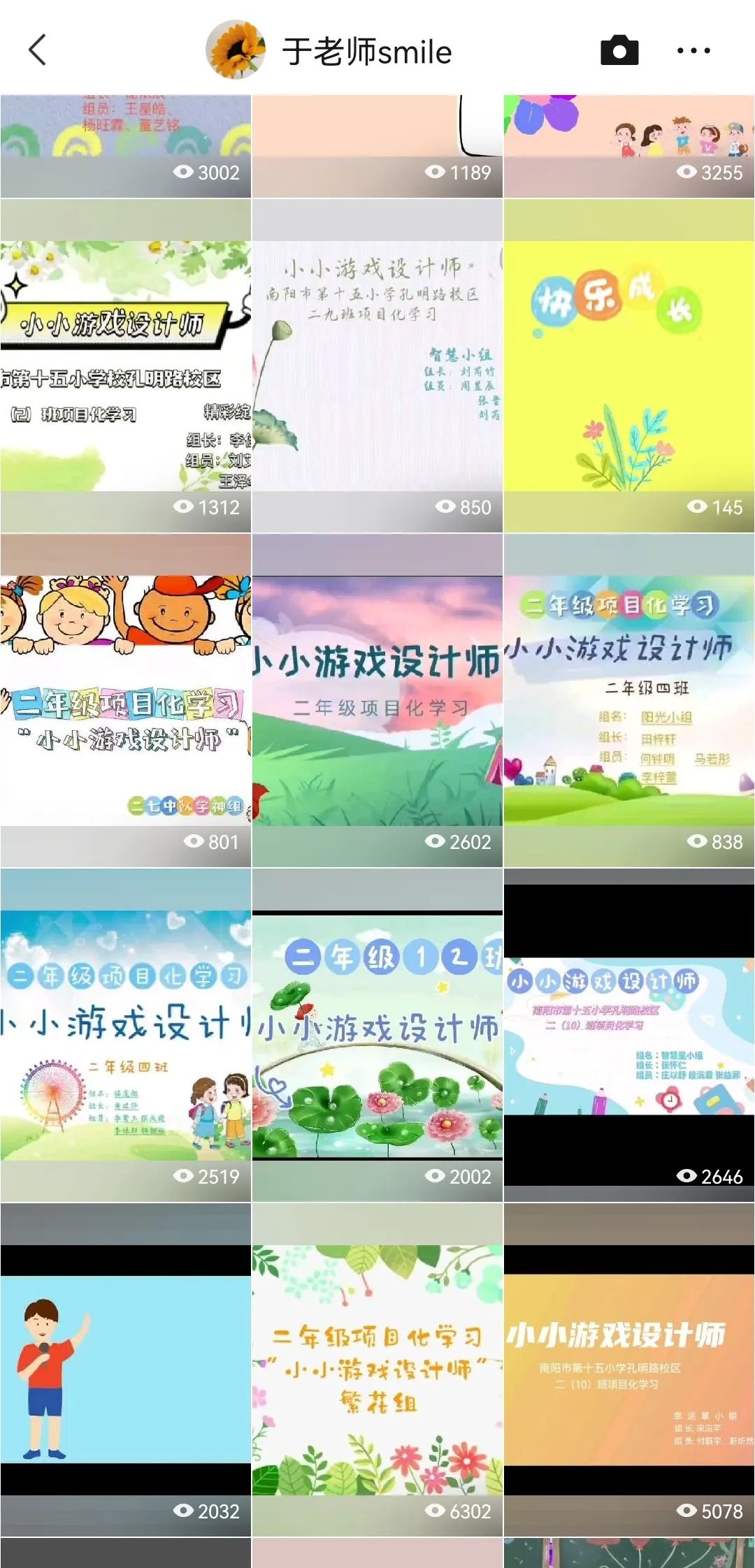
Task: Open the boy with microphone video
Action: pos(126,1370)
